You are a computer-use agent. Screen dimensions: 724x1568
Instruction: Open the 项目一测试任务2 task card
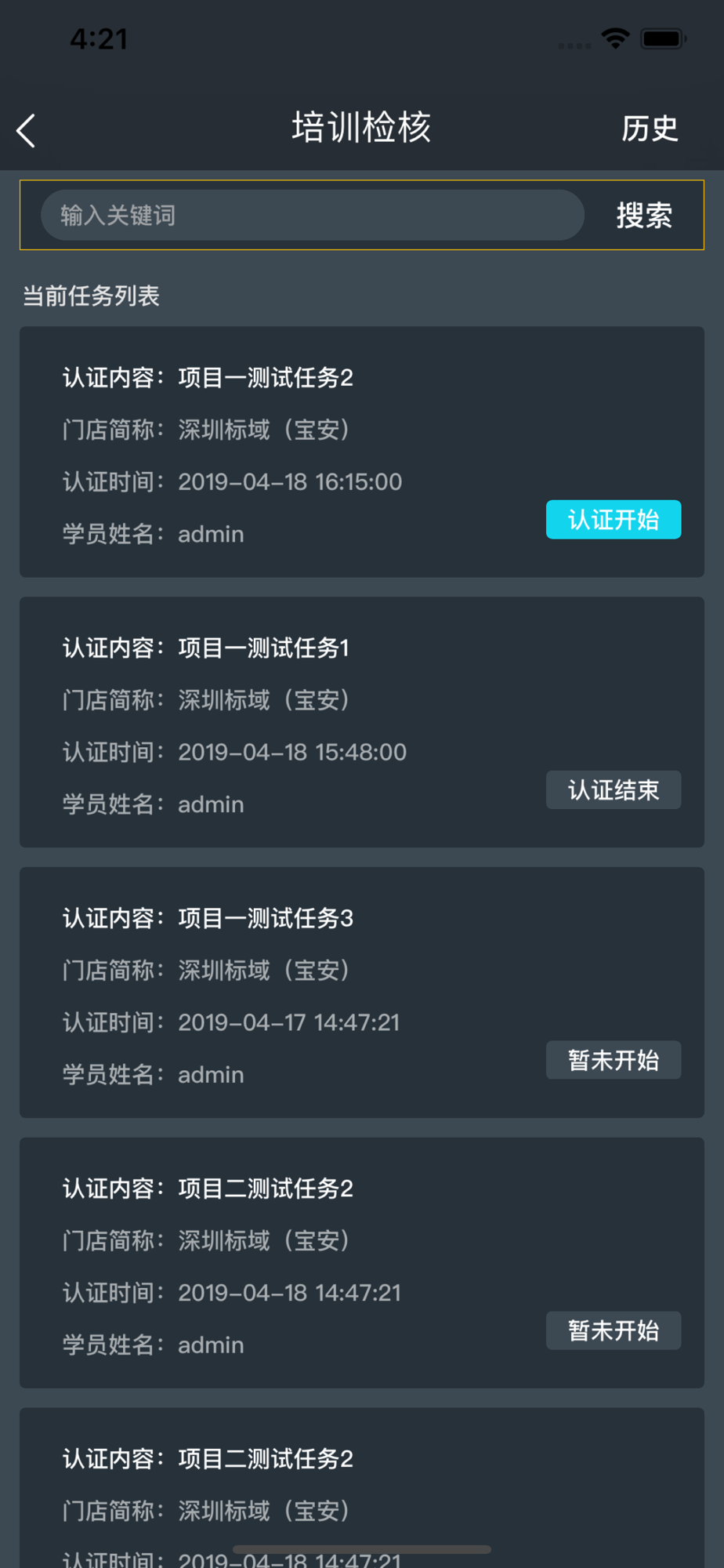point(362,452)
